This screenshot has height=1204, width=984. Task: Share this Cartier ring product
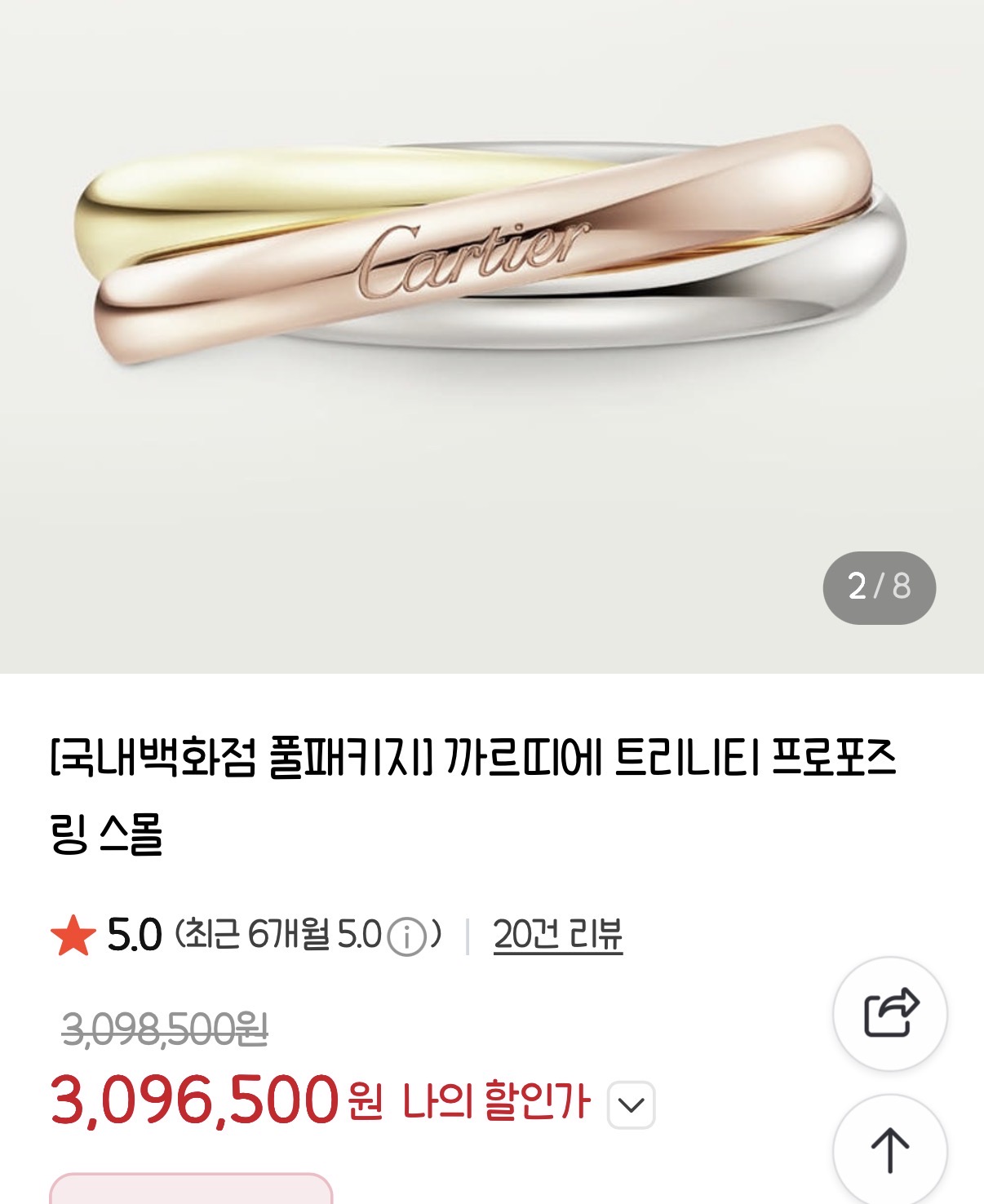point(890,1014)
